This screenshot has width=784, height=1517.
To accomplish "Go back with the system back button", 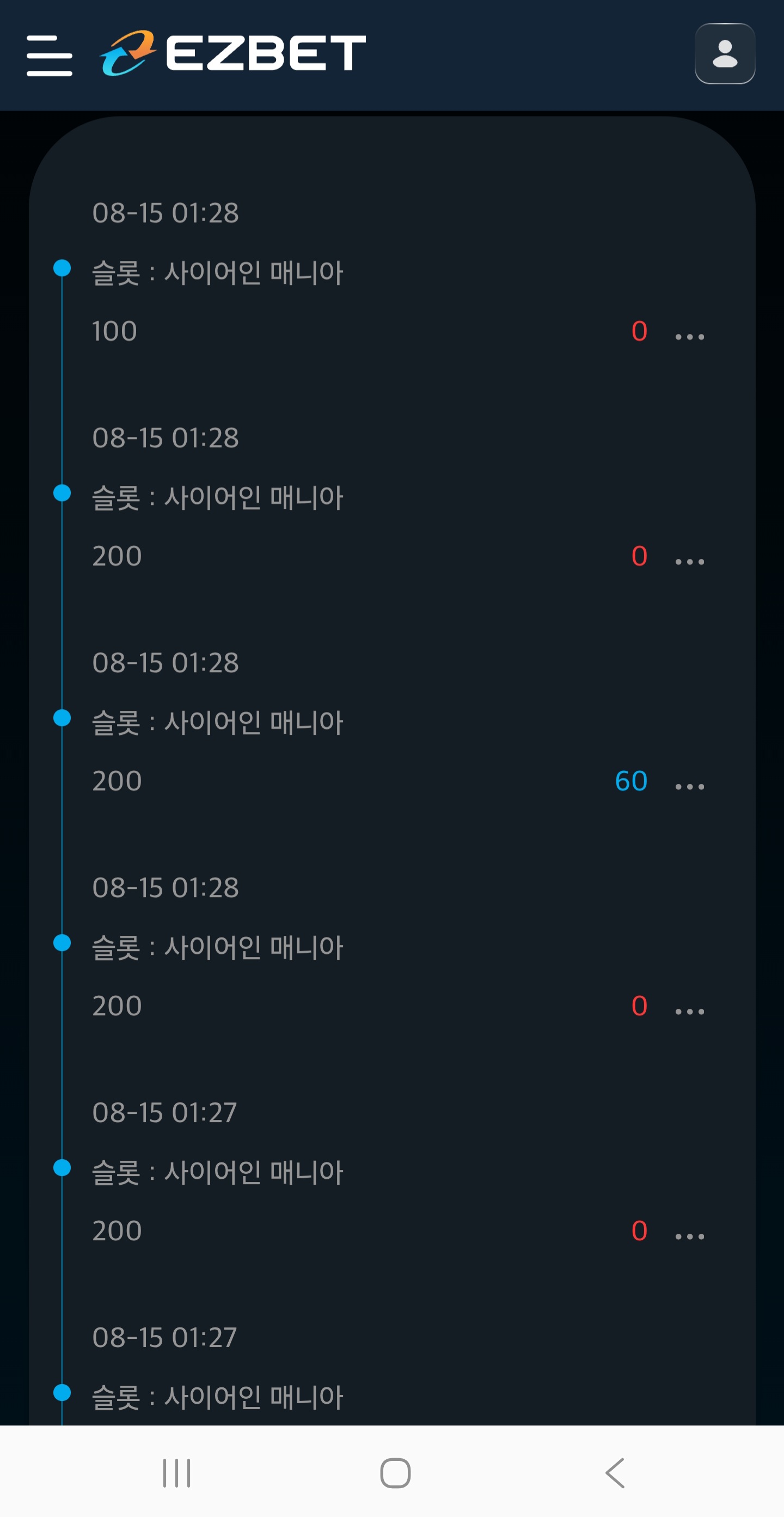I will (x=615, y=1473).
